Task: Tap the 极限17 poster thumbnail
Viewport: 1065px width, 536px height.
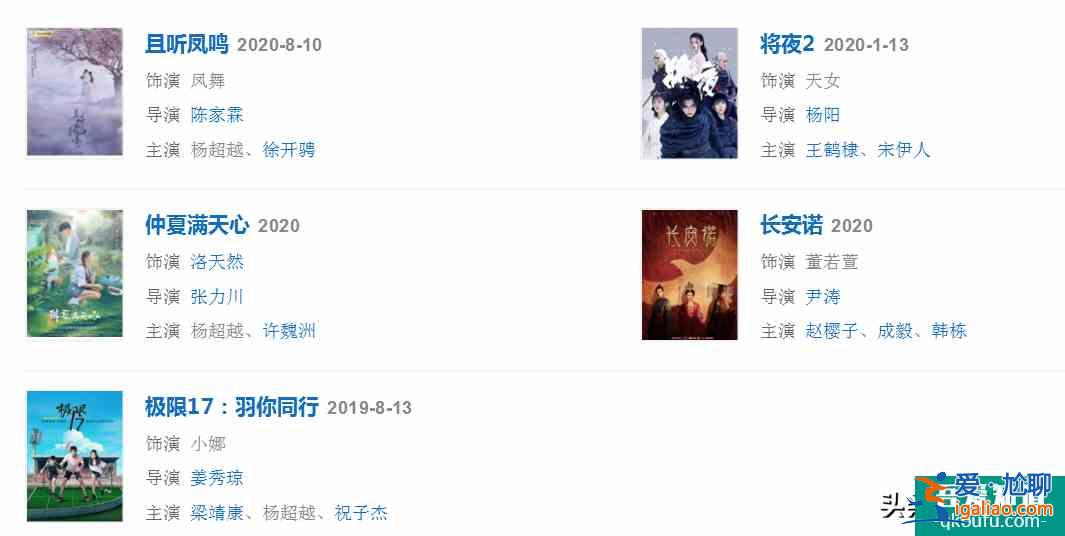Action: (75, 456)
